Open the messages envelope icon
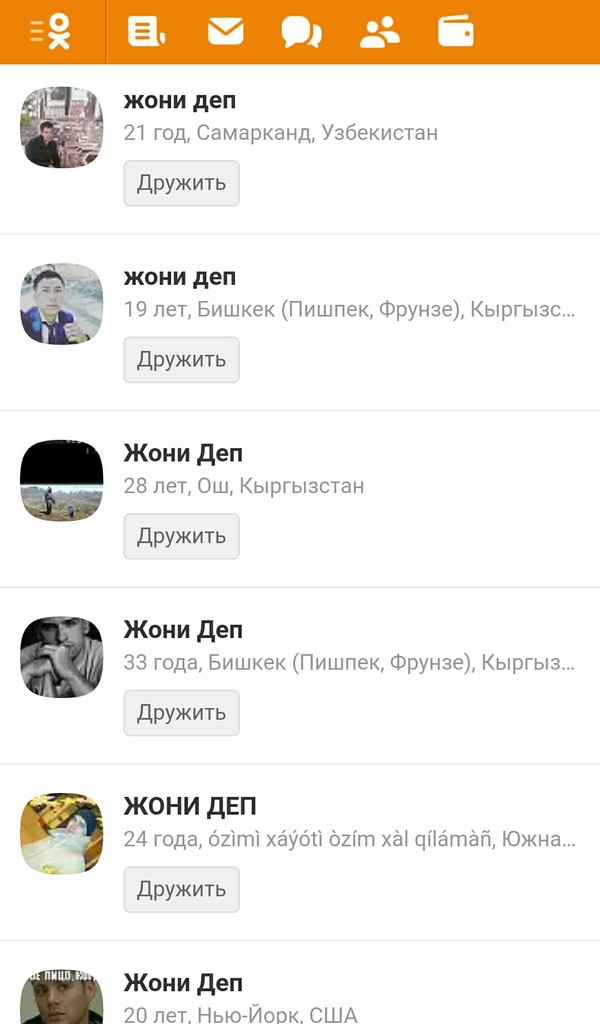Image resolution: width=600 pixels, height=1024 pixels. 225,32
